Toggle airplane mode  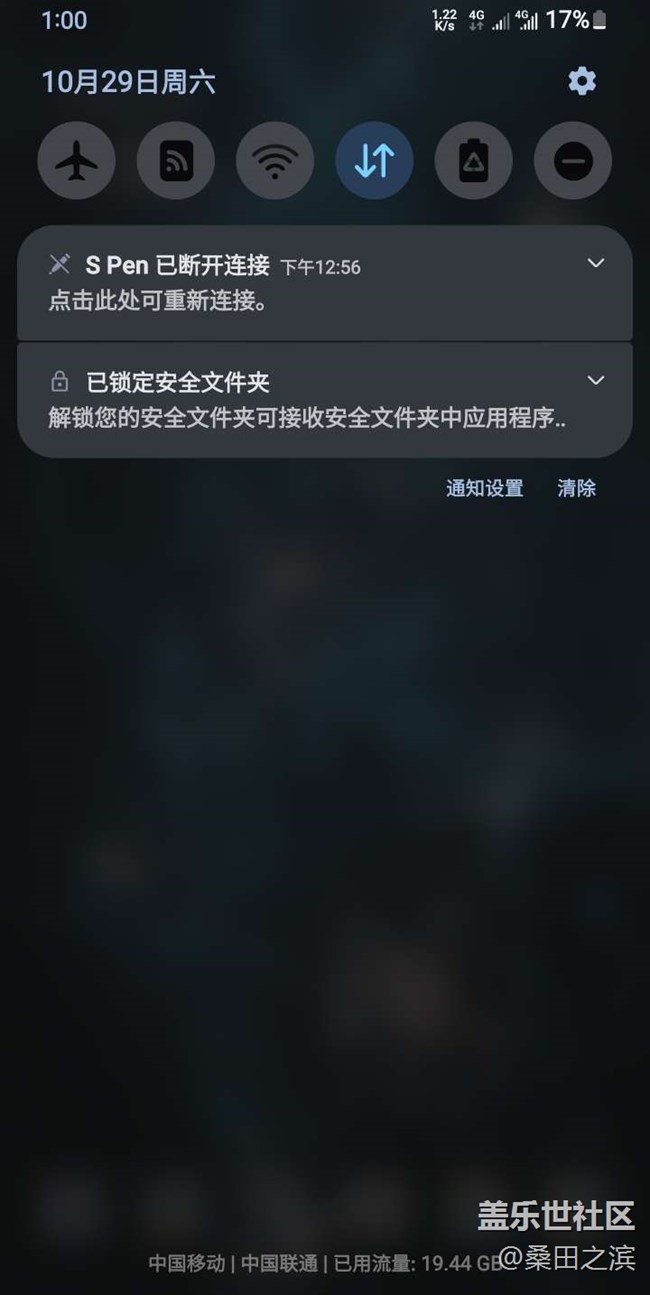[x=76, y=161]
